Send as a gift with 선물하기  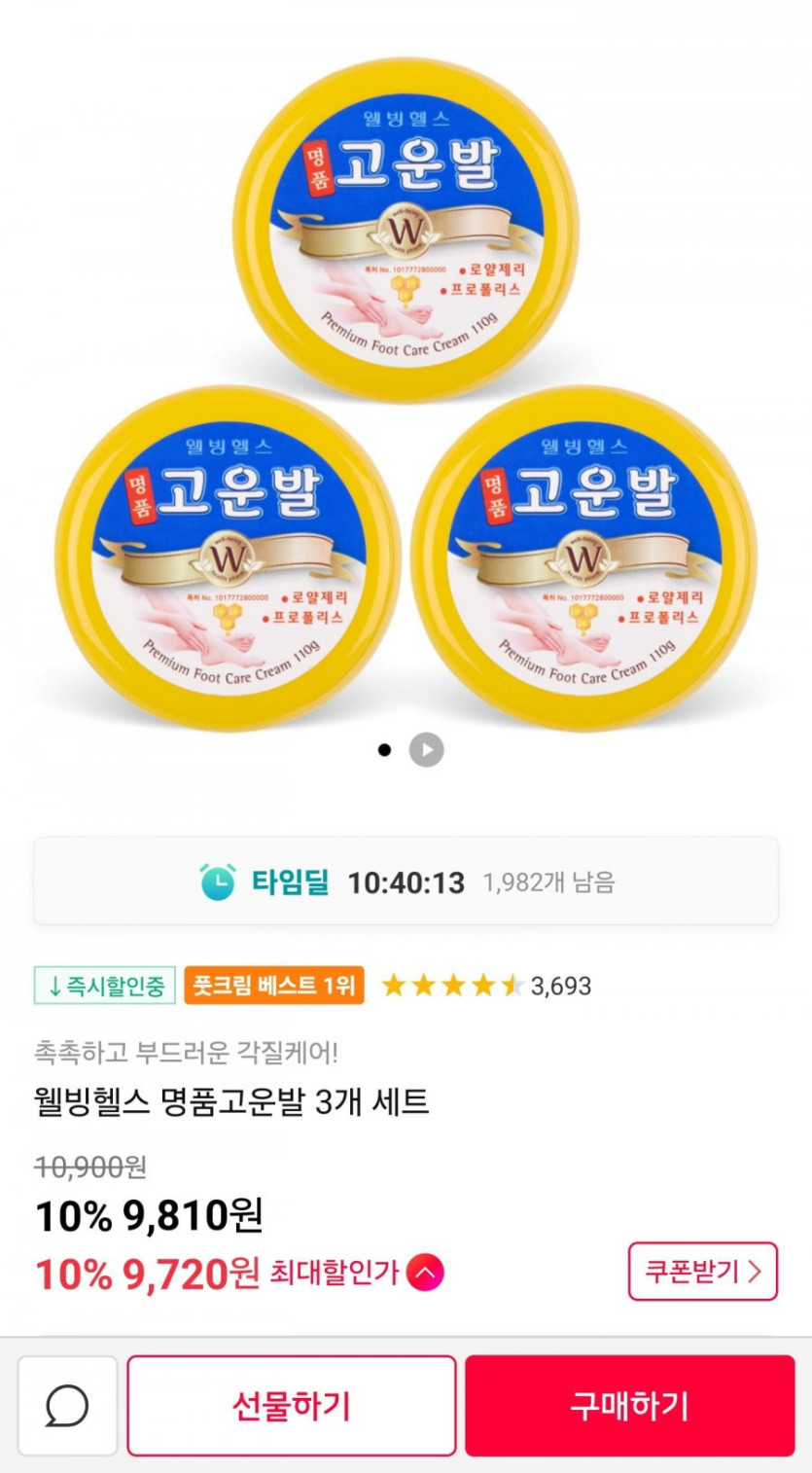[x=291, y=1405]
